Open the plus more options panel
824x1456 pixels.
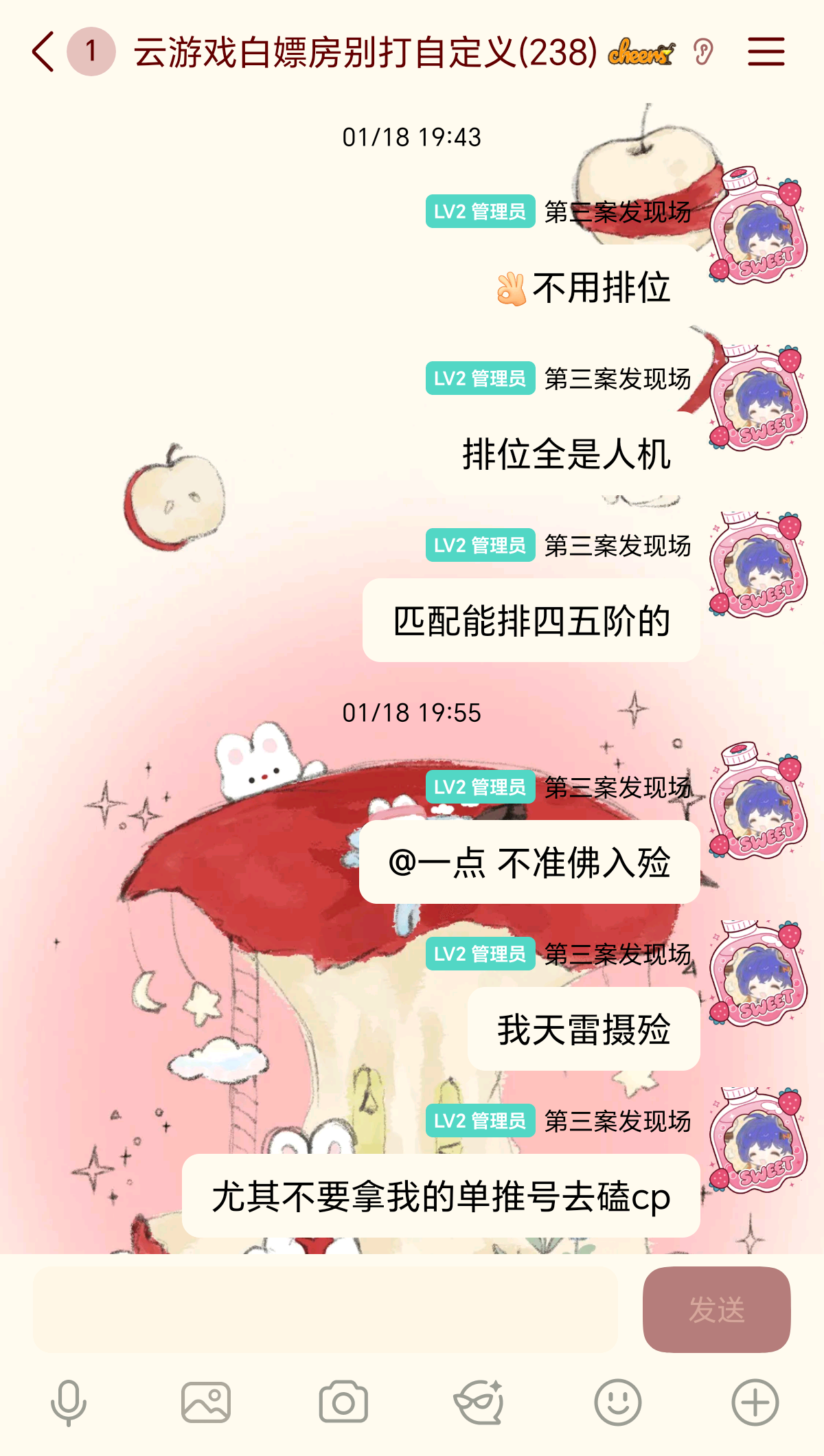click(x=755, y=1402)
